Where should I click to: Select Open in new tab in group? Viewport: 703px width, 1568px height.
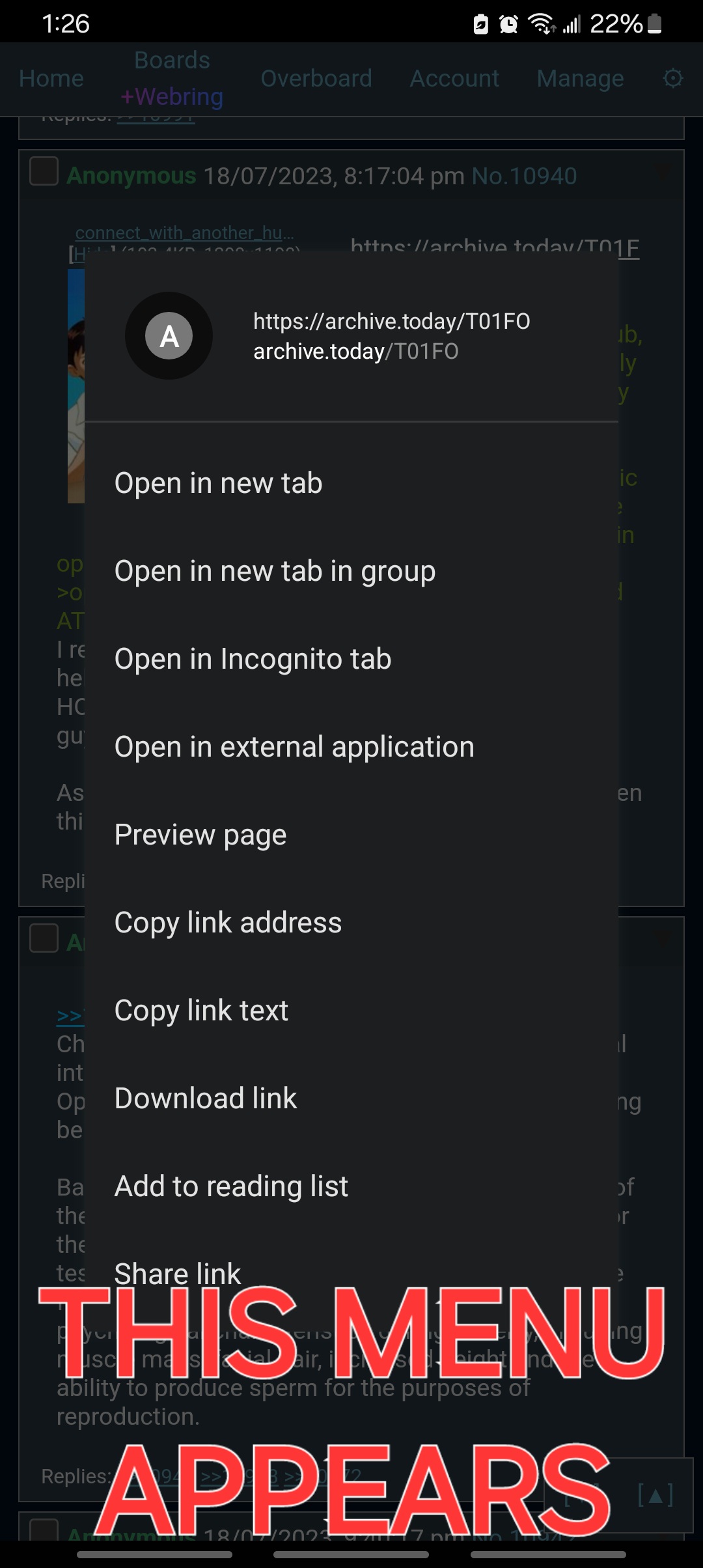click(351, 571)
